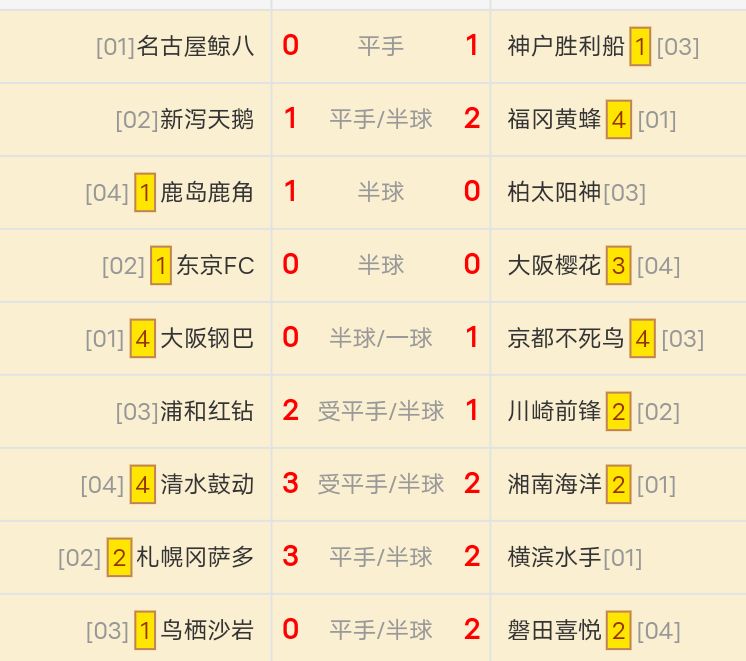Screen dimensions: 746x661
Task: Open the 鸟栖沙岩 vs 磐田喜悦 match
Action: tap(381, 630)
